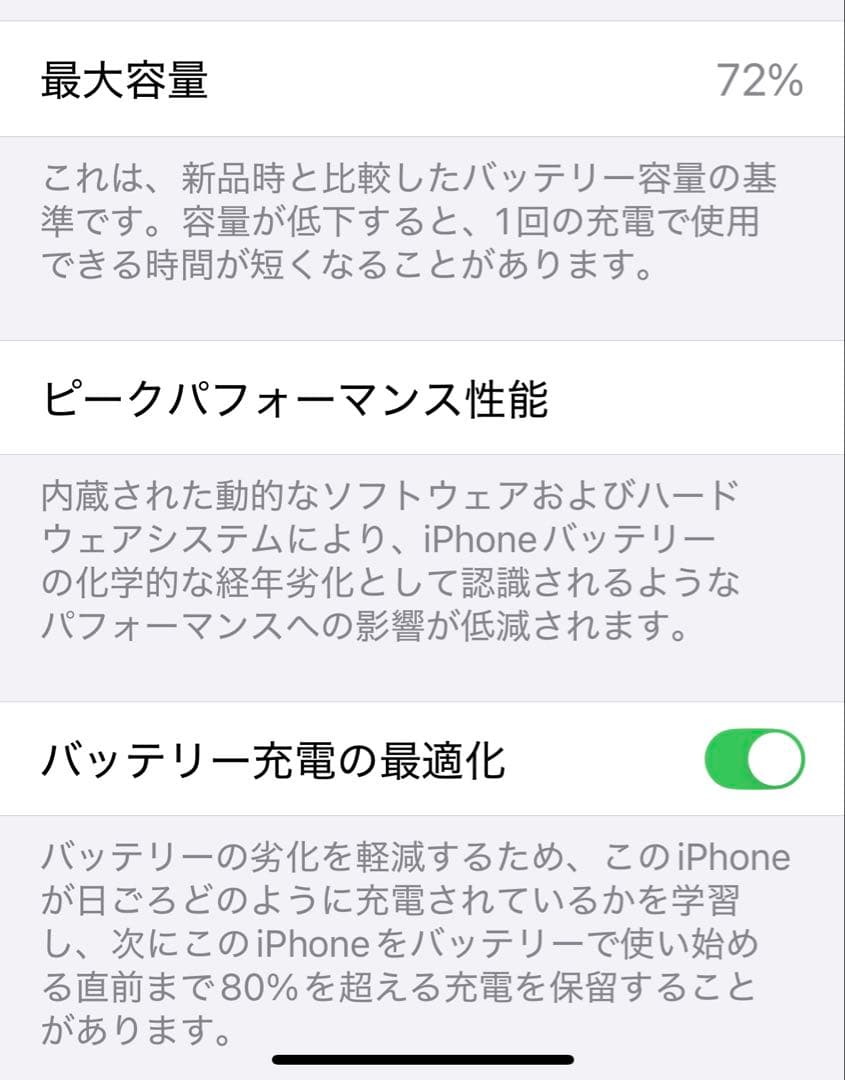
Task: Open the 最大容量 row
Action: 420,78
